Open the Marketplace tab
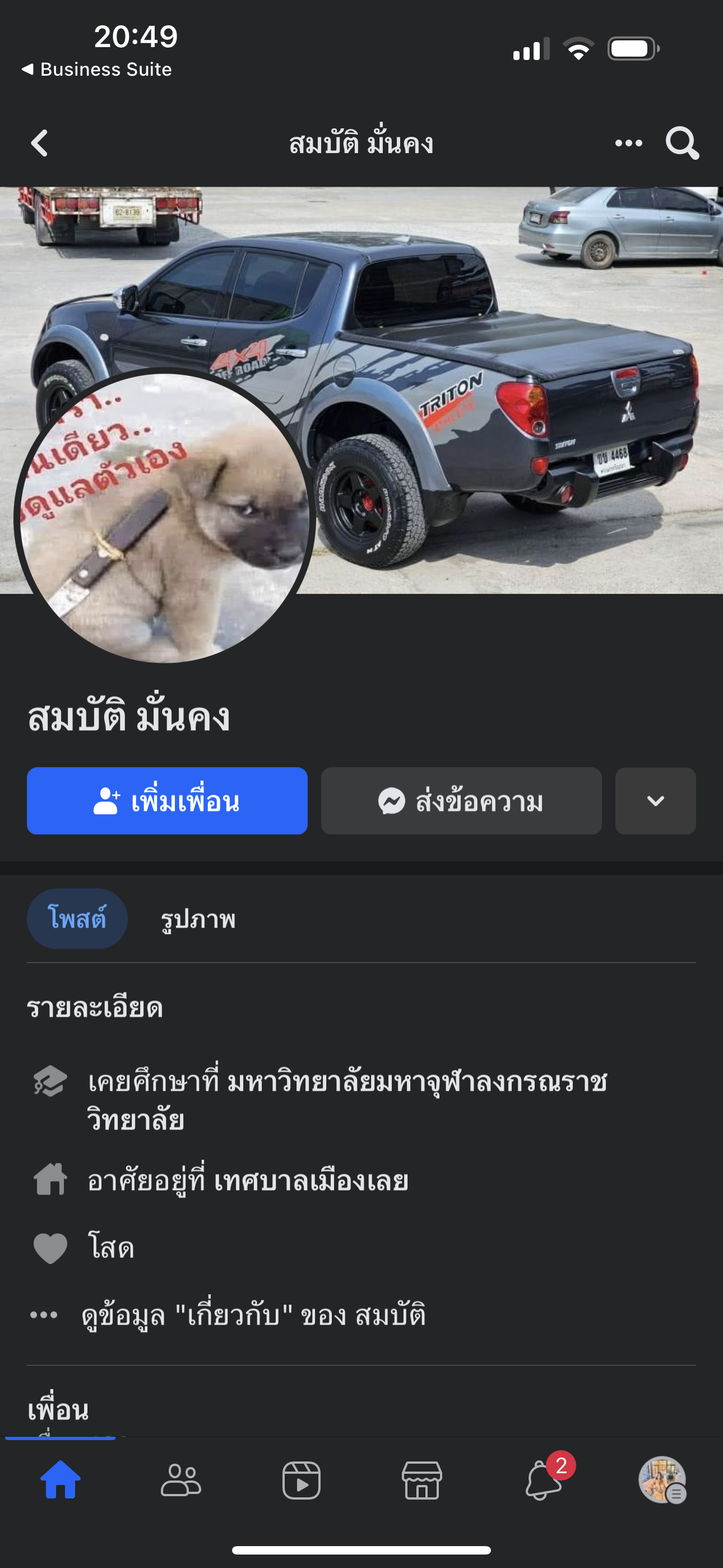The width and height of the screenshot is (723, 1568). pos(421,1480)
